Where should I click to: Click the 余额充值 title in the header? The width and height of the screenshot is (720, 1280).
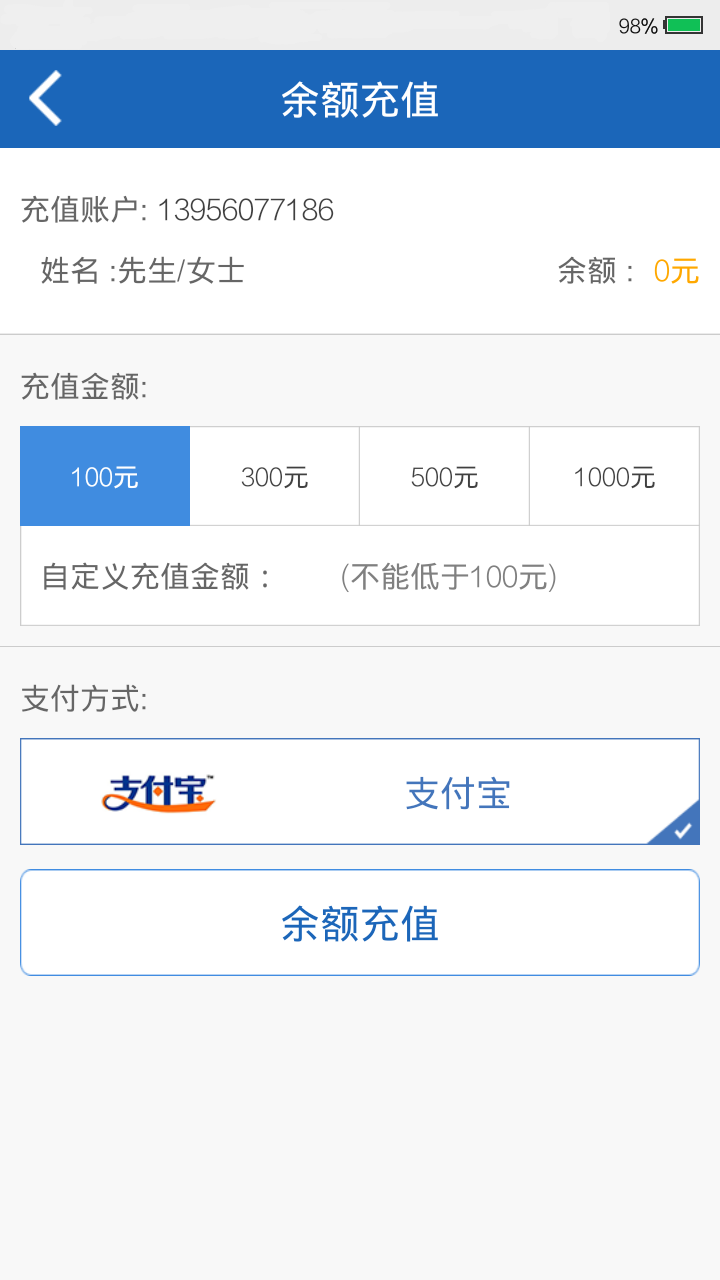click(x=360, y=99)
